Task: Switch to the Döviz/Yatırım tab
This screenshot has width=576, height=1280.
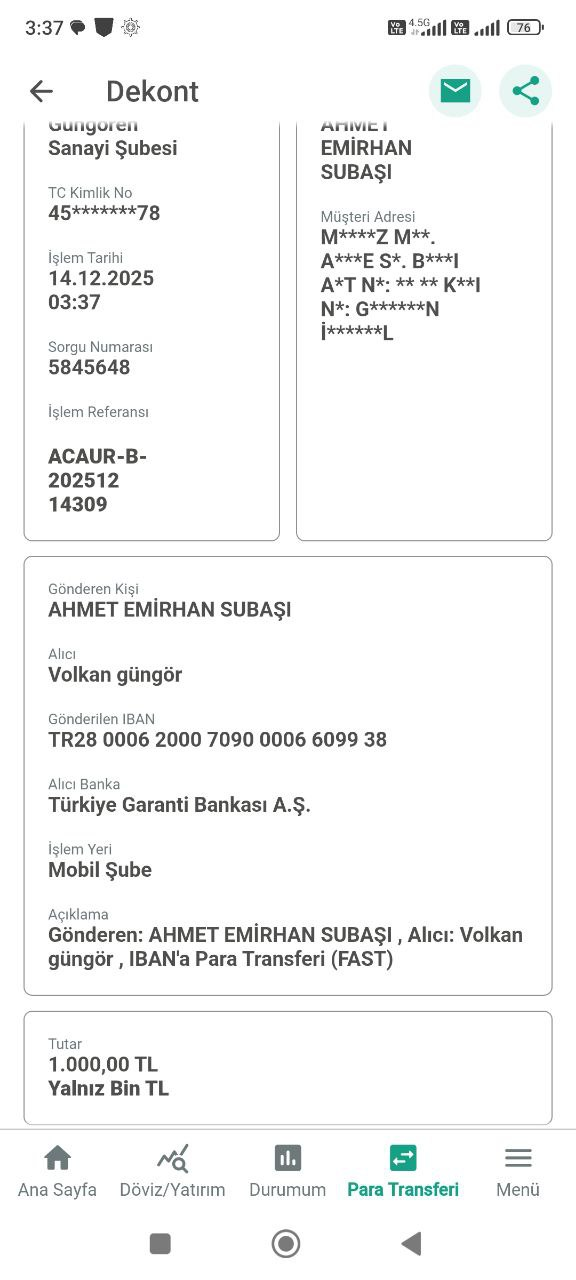Action: coord(172,1172)
